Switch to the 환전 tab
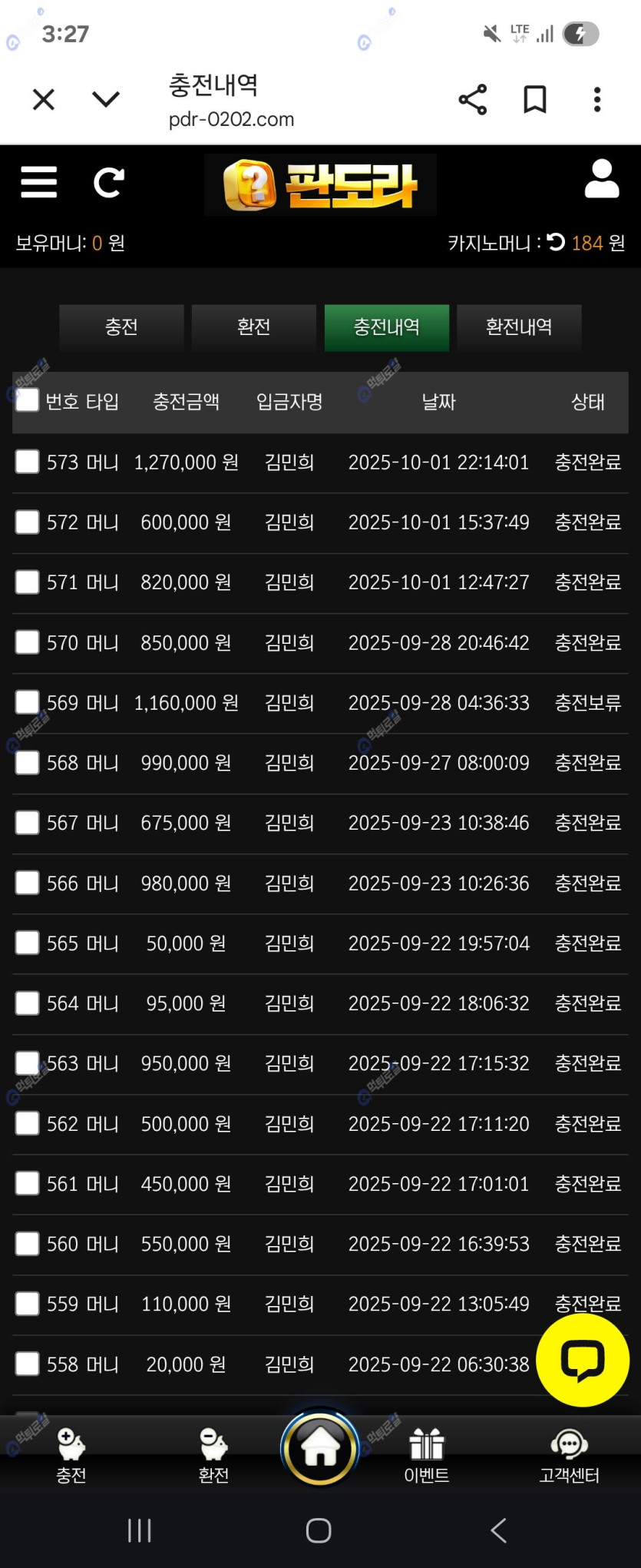 click(x=253, y=327)
